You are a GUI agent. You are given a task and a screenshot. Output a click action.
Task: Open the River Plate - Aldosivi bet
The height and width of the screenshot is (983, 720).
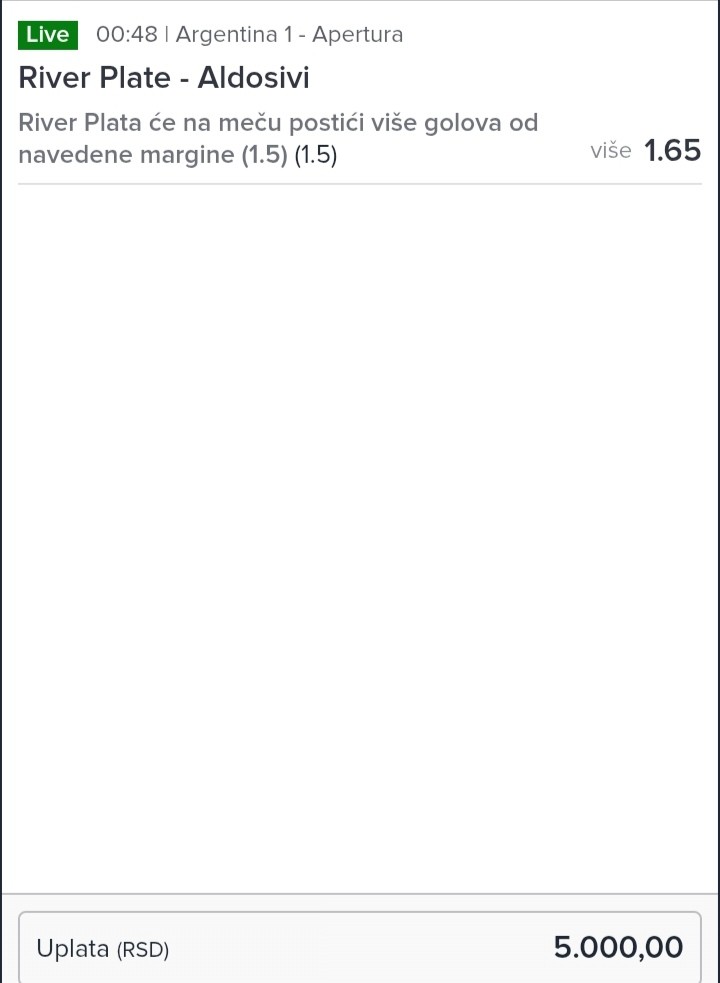(x=164, y=78)
